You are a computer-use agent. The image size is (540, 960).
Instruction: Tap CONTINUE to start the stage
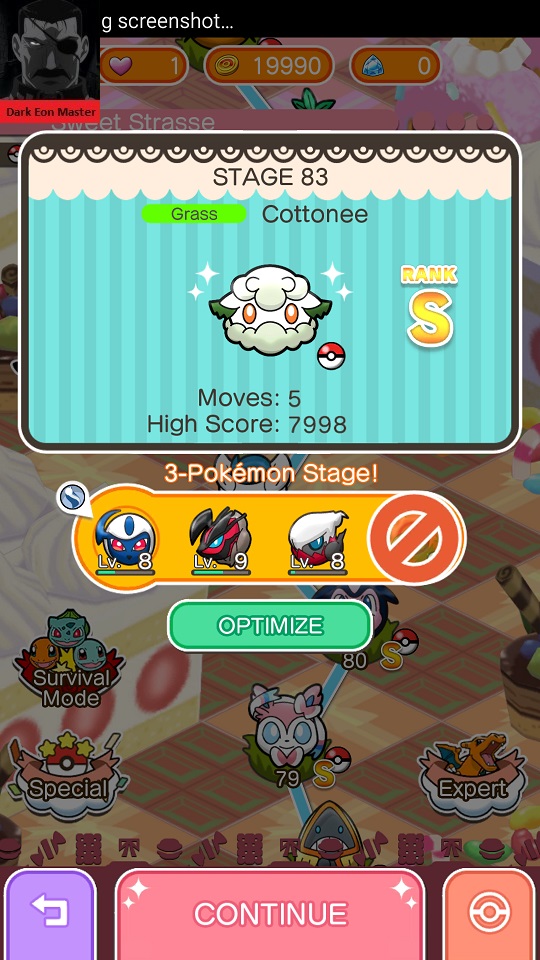pos(270,914)
